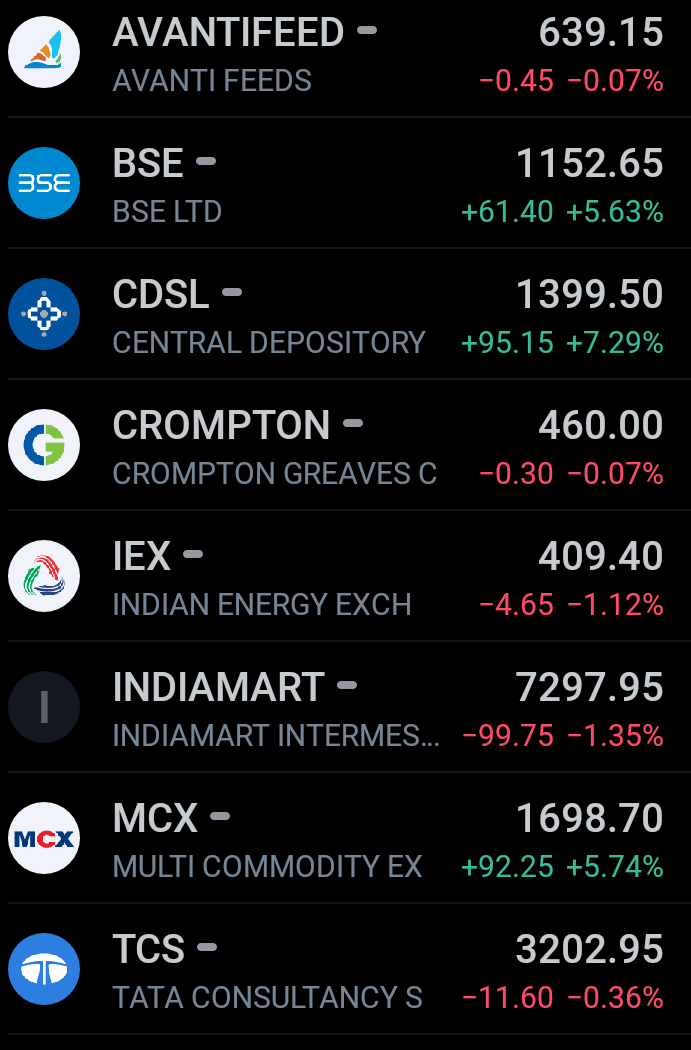This screenshot has width=691, height=1050.
Task: View CDSL Central Depository details
Action: pyautogui.click(x=345, y=317)
